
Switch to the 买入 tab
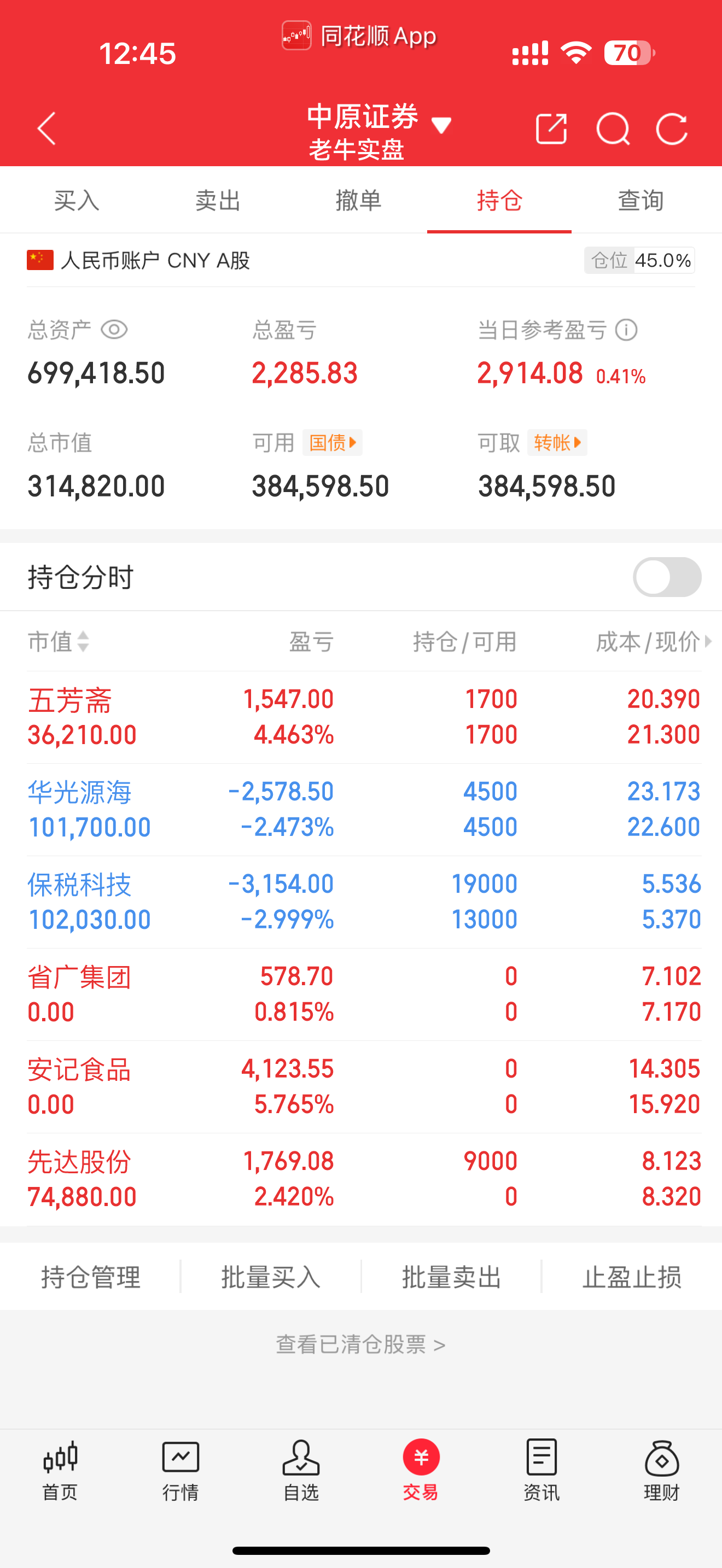[x=77, y=200]
